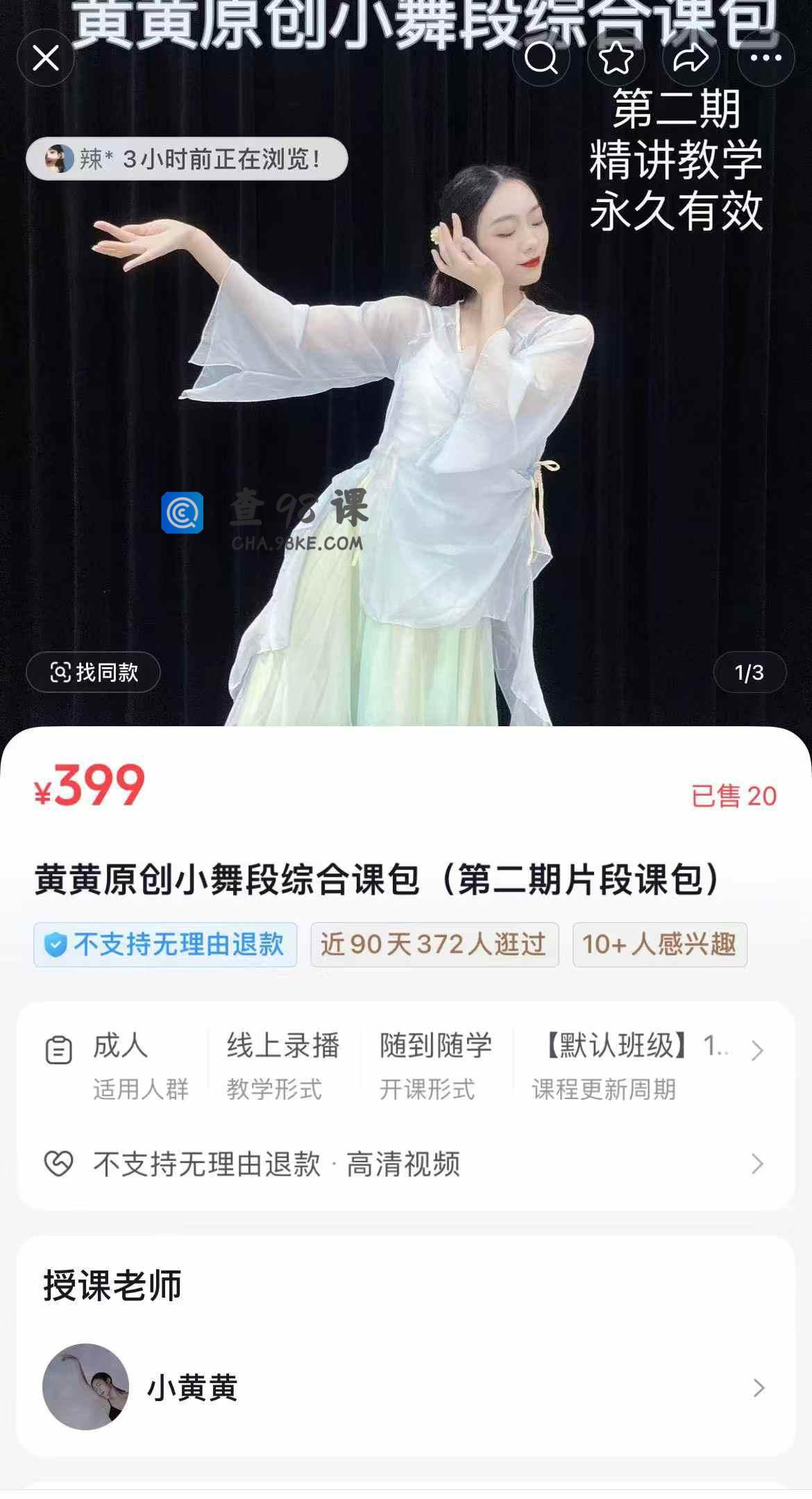Tap 找同款 to find similar items

point(94,672)
